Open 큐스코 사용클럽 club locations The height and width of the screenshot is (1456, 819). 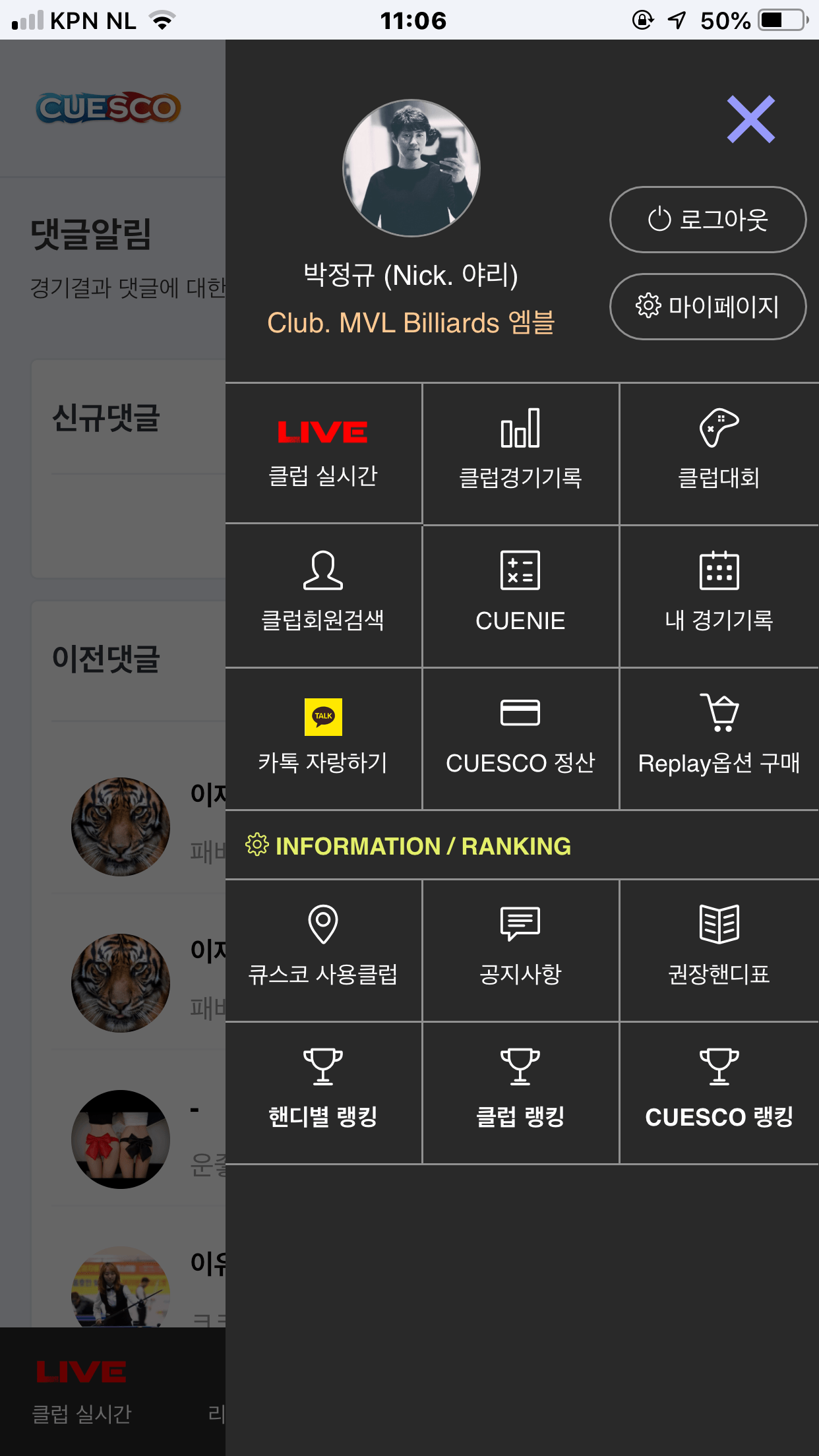click(x=323, y=950)
